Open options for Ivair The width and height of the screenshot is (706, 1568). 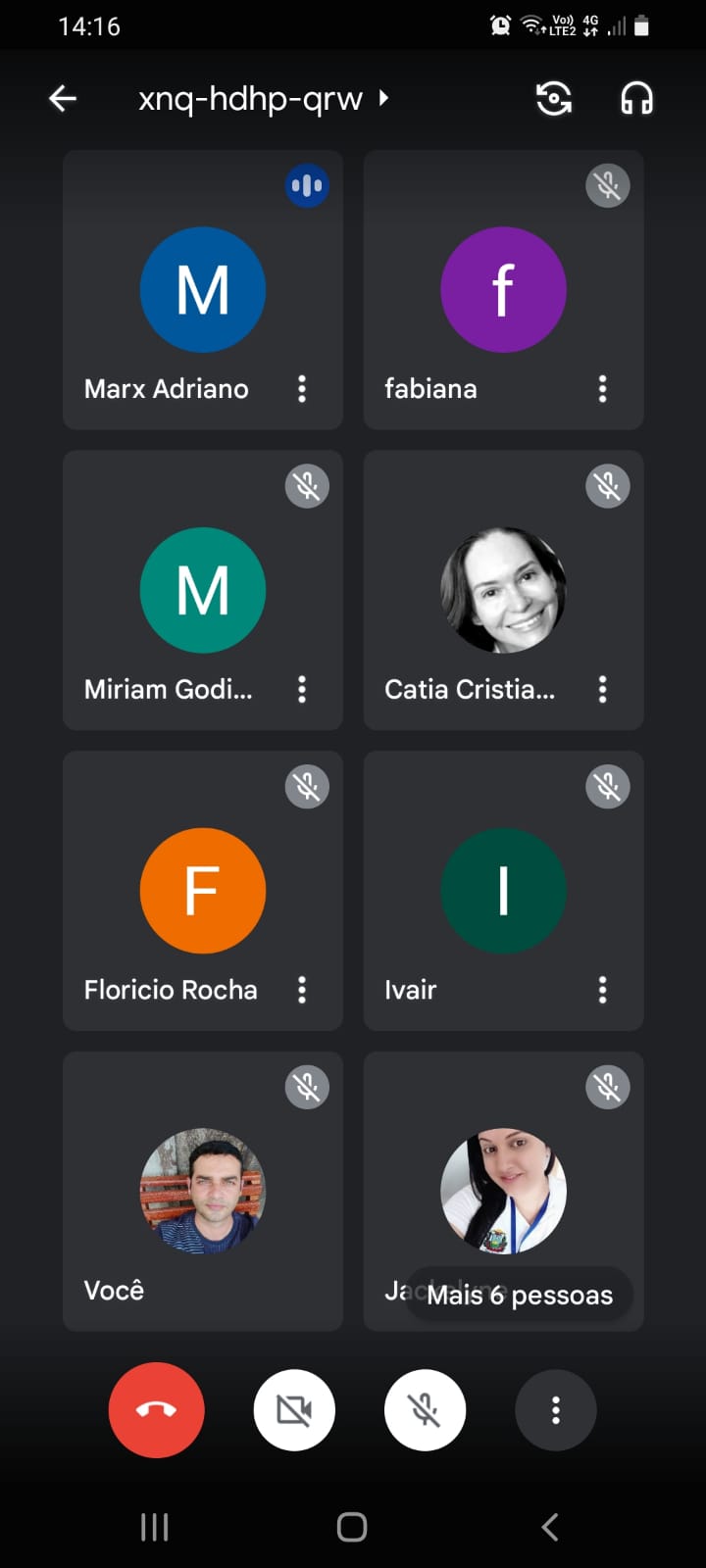pos(602,990)
